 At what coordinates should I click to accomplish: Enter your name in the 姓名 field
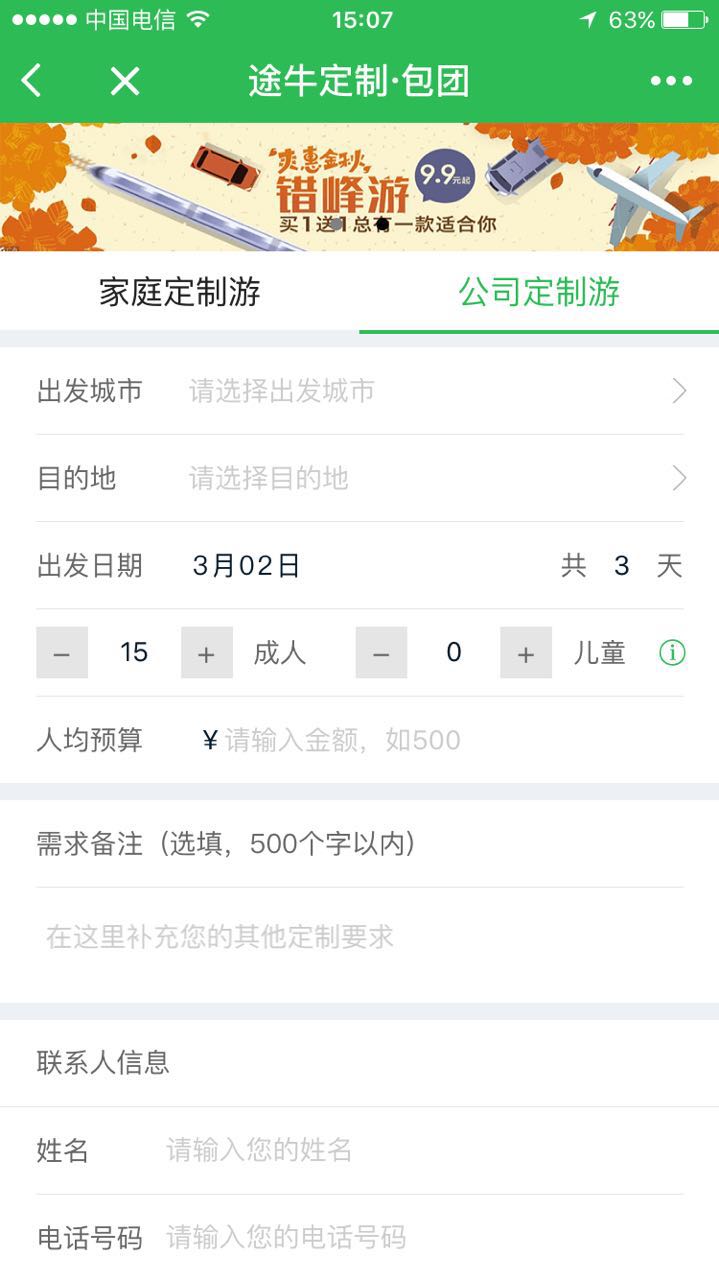coord(420,1150)
